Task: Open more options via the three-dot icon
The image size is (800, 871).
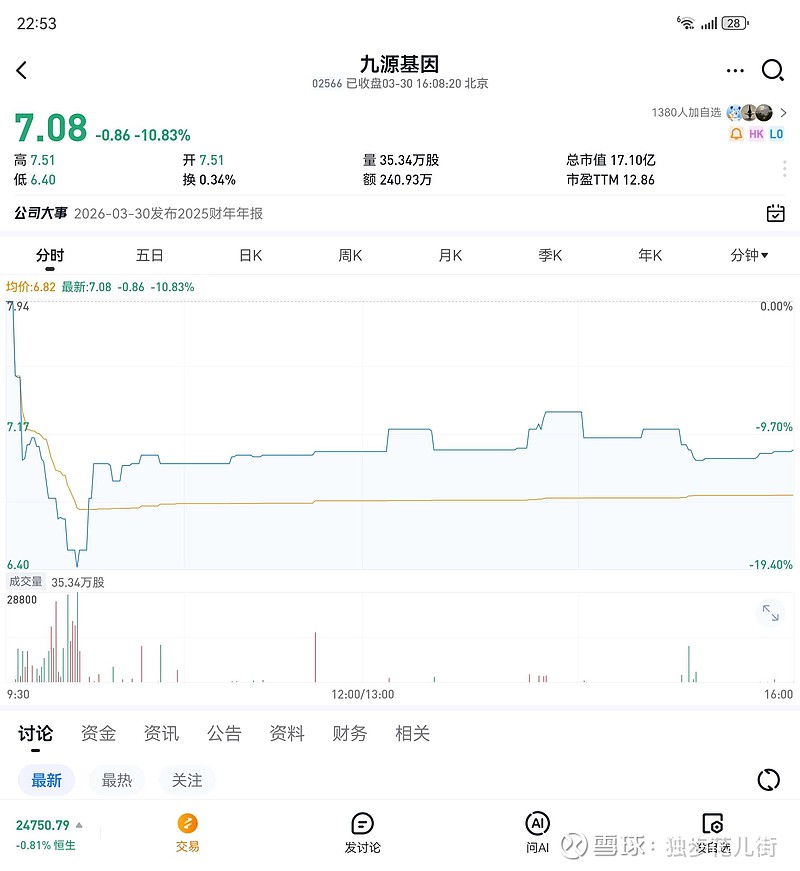Action: point(735,70)
